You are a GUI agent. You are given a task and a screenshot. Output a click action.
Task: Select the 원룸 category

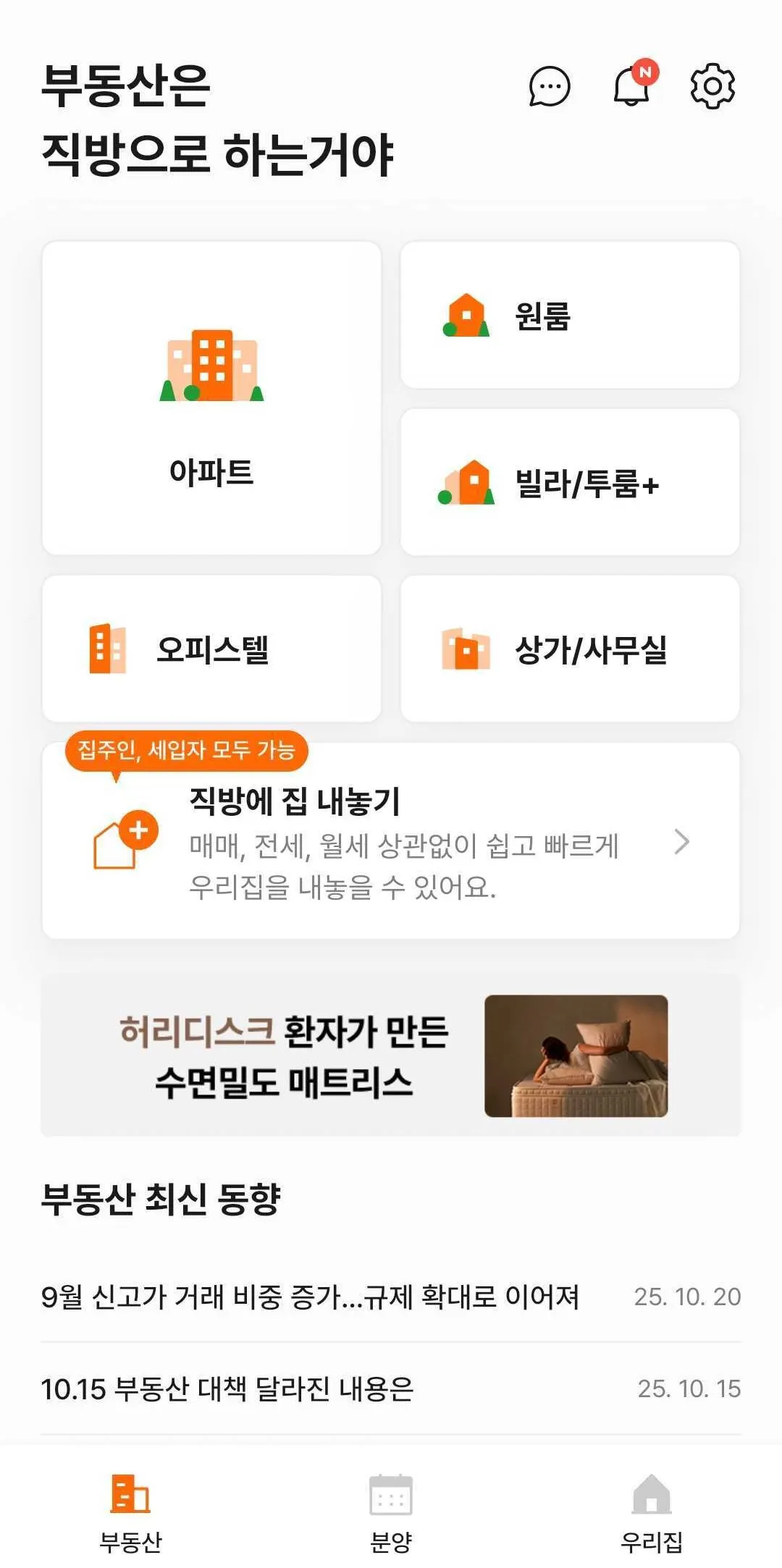[570, 316]
